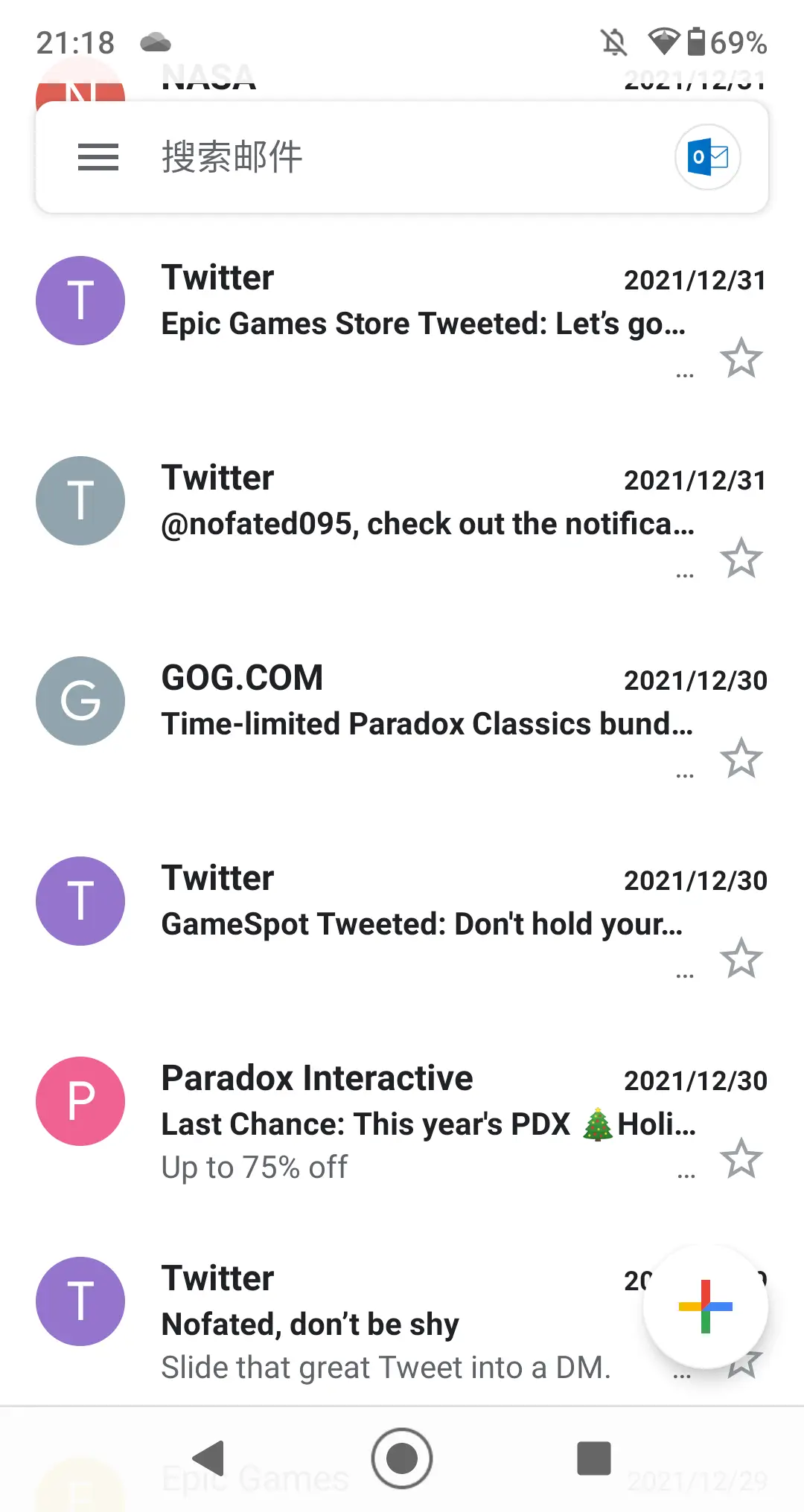The width and height of the screenshot is (804, 1512).
Task: Star the GOG.COM Paradox Classics email
Action: (742, 758)
